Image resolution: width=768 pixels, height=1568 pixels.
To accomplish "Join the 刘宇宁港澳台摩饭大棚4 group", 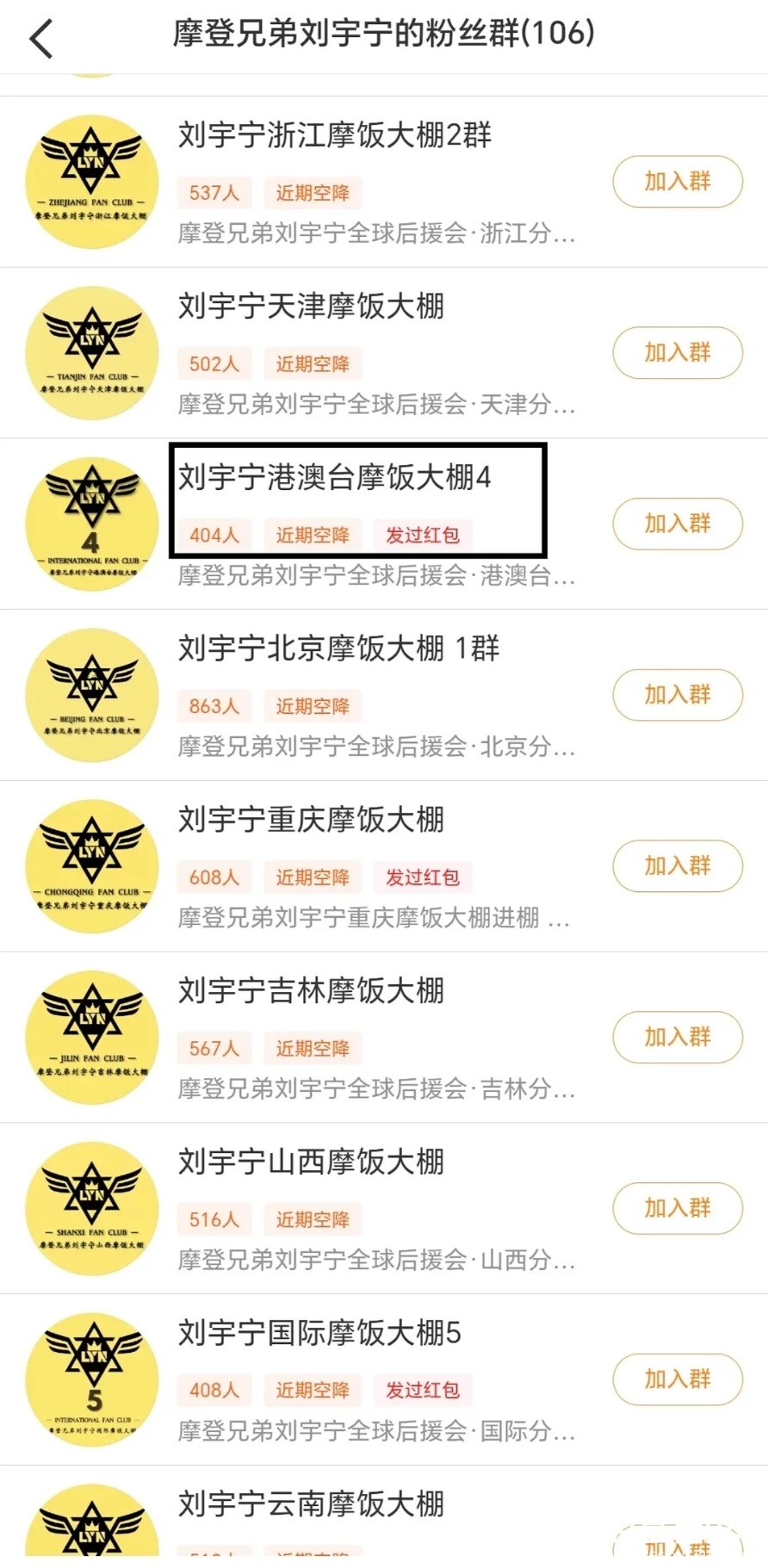I will [x=678, y=524].
